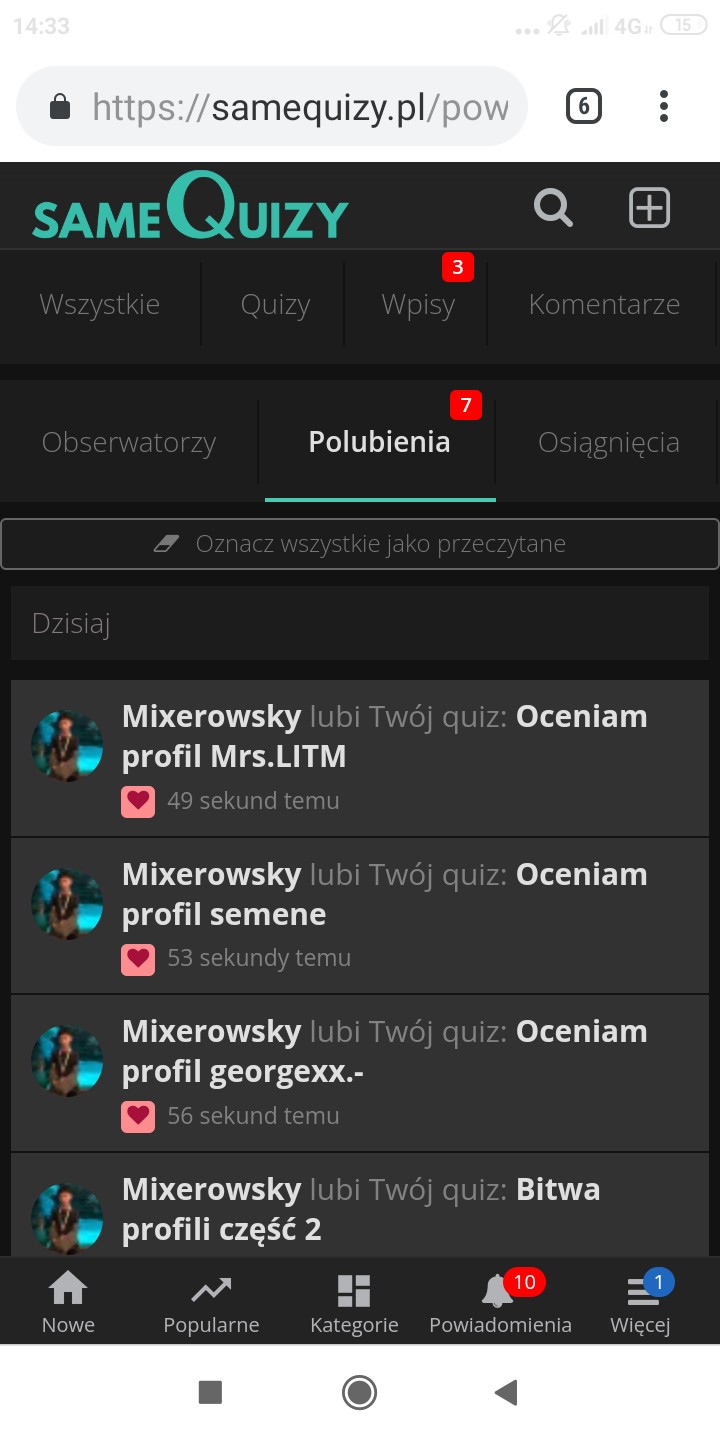This screenshot has width=720, height=1440.
Task: Select the Osiągnięcia tab
Action: [x=608, y=442]
